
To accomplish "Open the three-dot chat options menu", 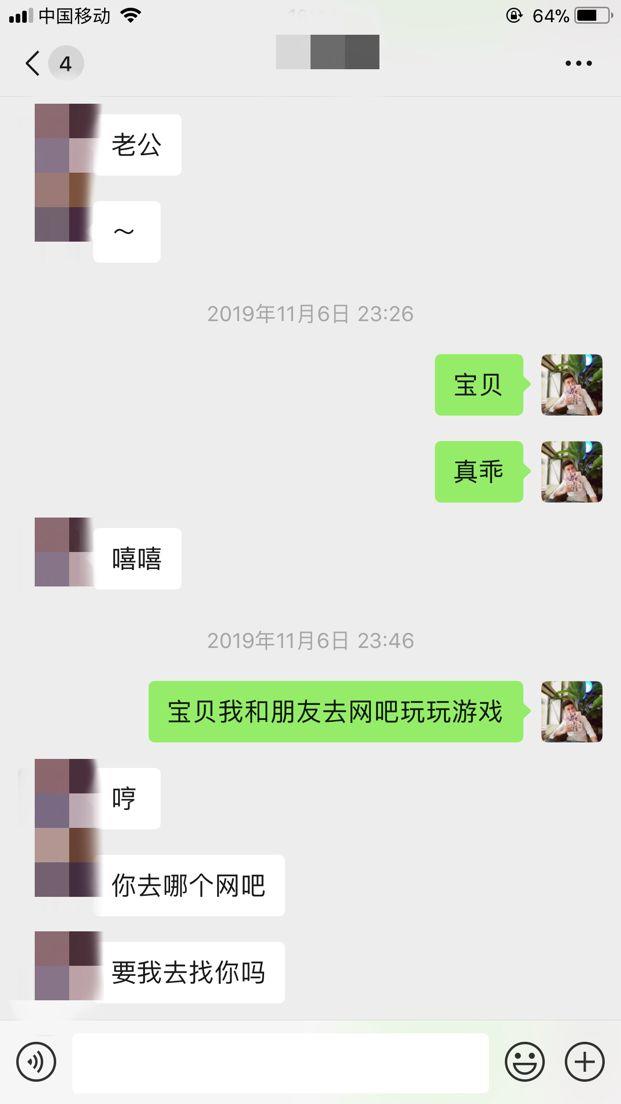I will (578, 64).
